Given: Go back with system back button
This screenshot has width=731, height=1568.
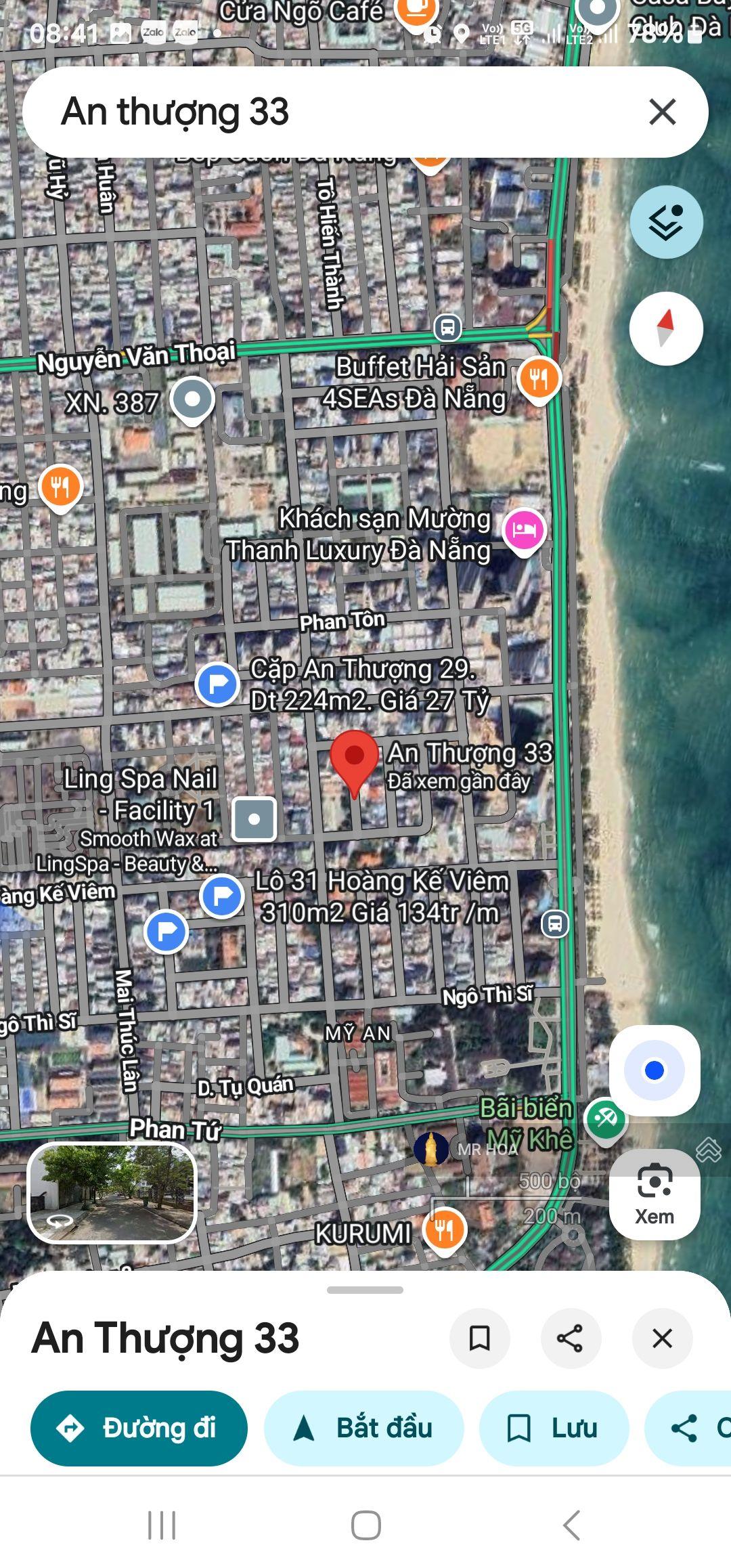Looking at the screenshot, I should pos(571,1525).
